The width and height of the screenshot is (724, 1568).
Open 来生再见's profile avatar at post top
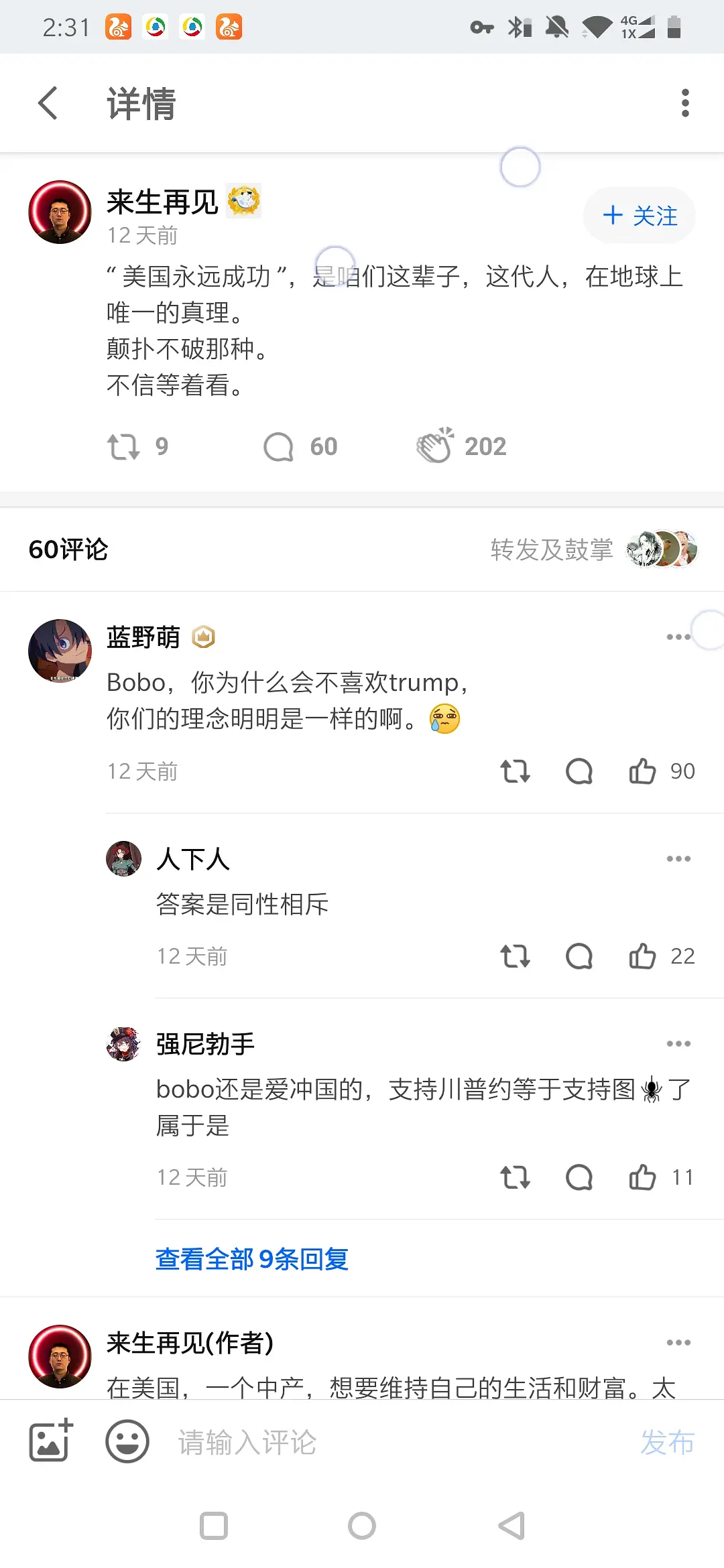[60, 212]
